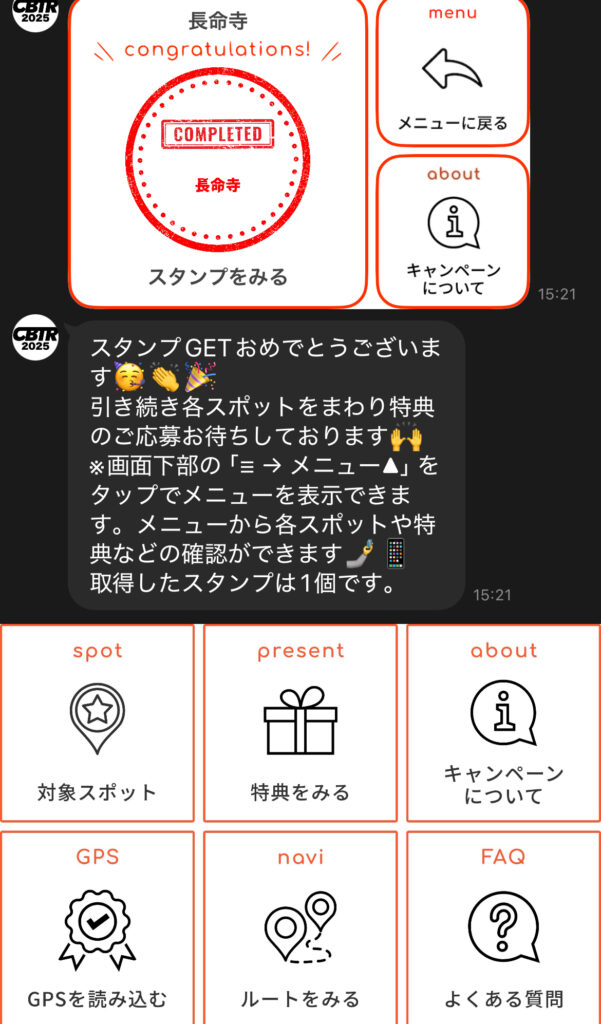Open よくある質問 FAQ

pyautogui.click(x=503, y=928)
